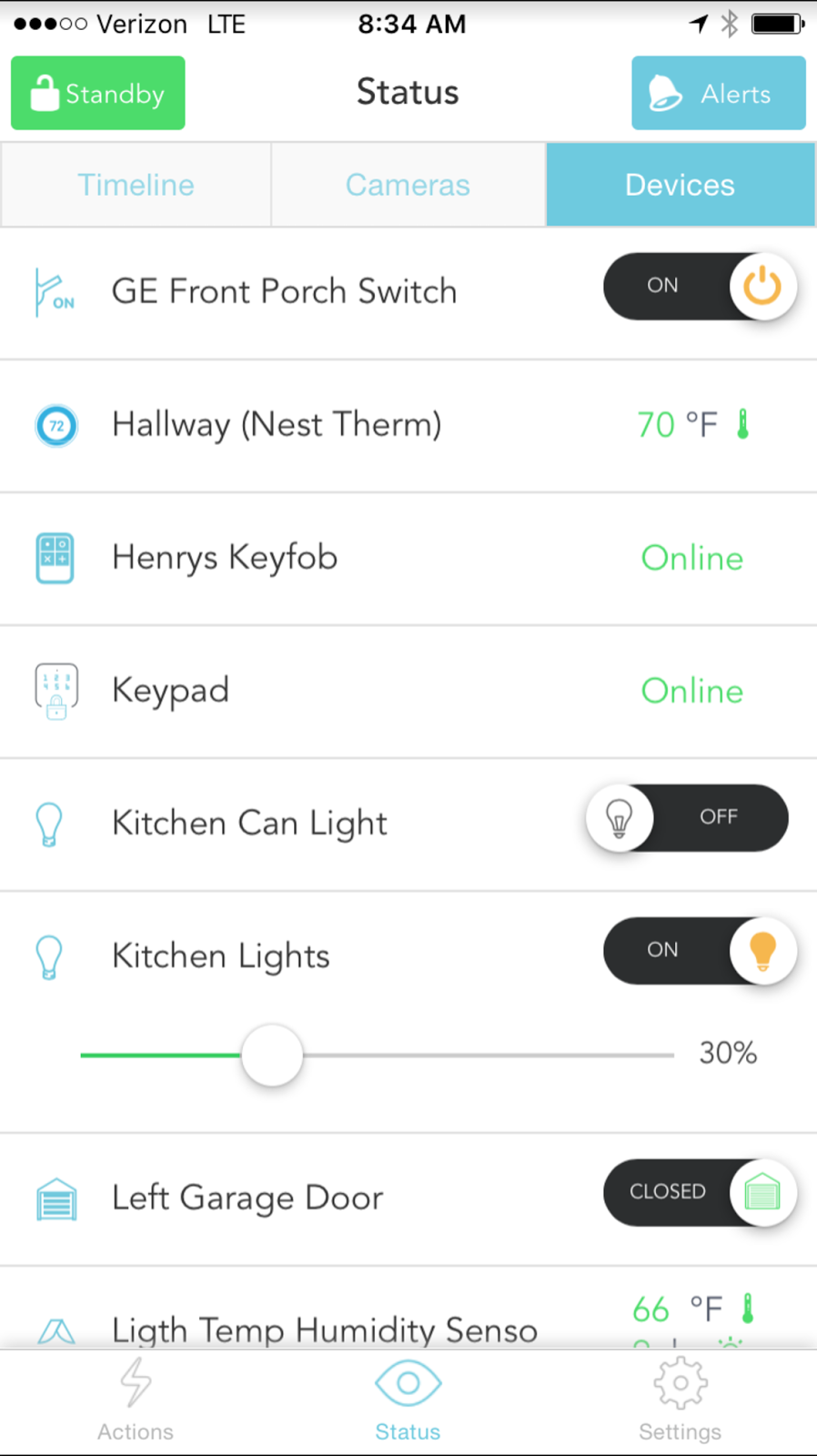Open Hallway Nest Therm thermostat details
Viewport: 817px width, 1456px height.
(277, 425)
